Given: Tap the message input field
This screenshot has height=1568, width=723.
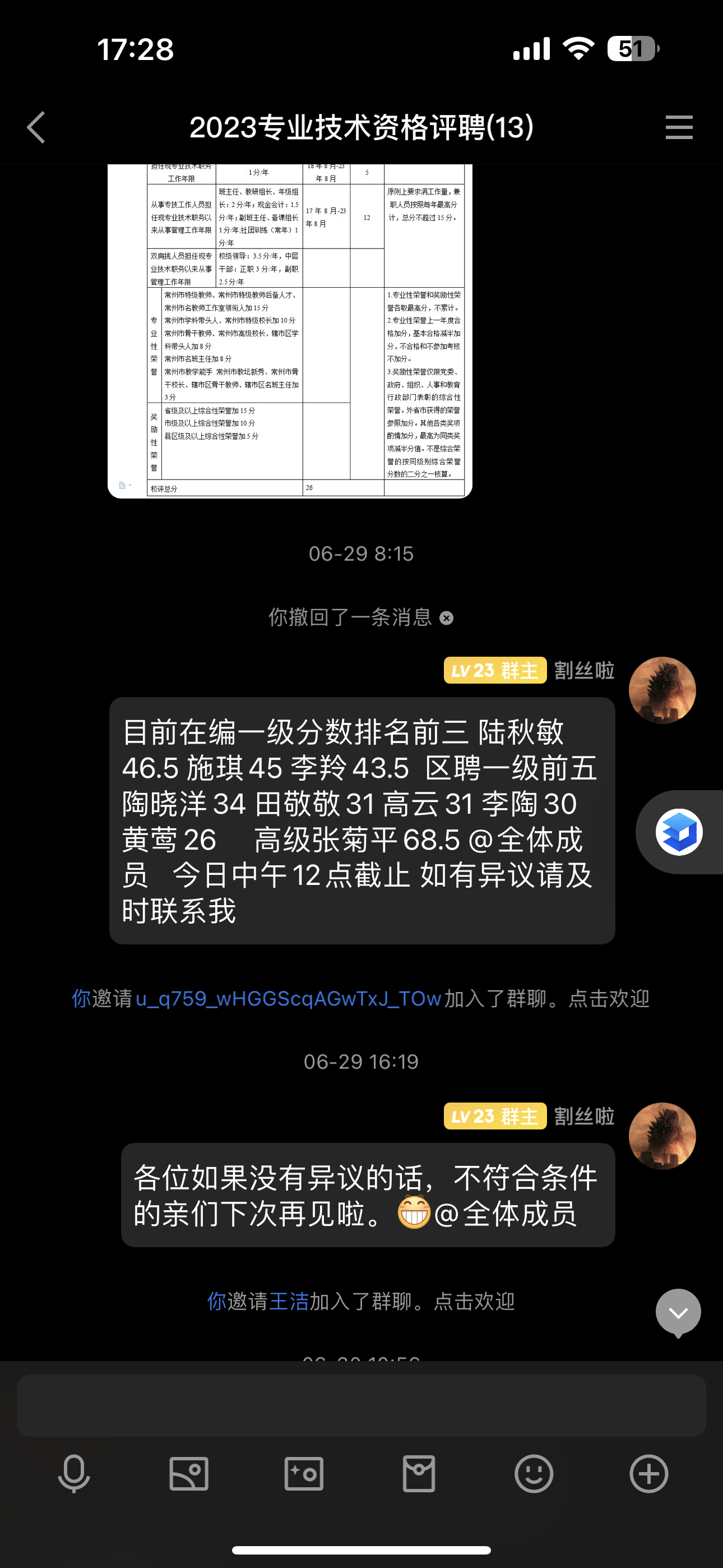Looking at the screenshot, I should click(x=361, y=1405).
